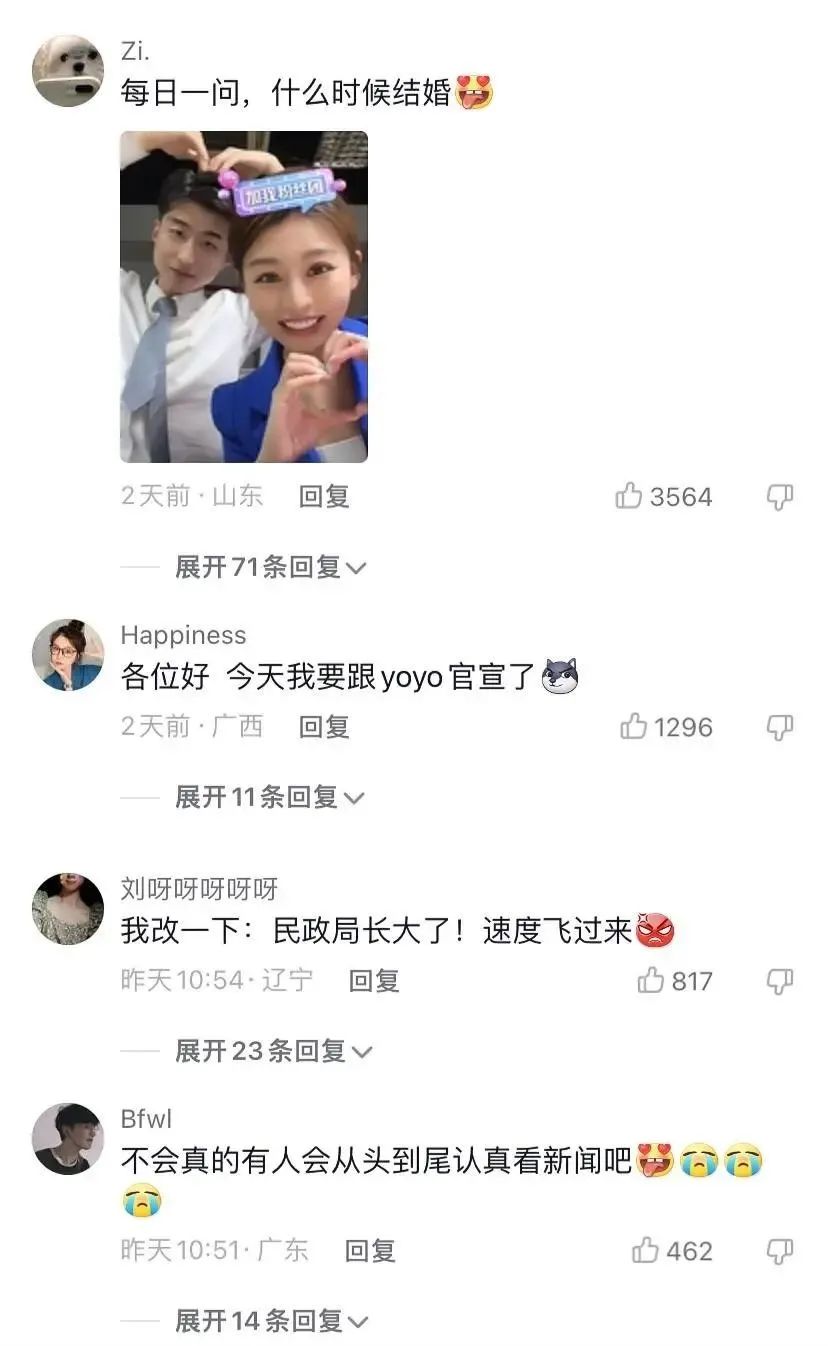
Task: Like 刘呀呀呀呀呀's comment
Action: tap(675, 981)
